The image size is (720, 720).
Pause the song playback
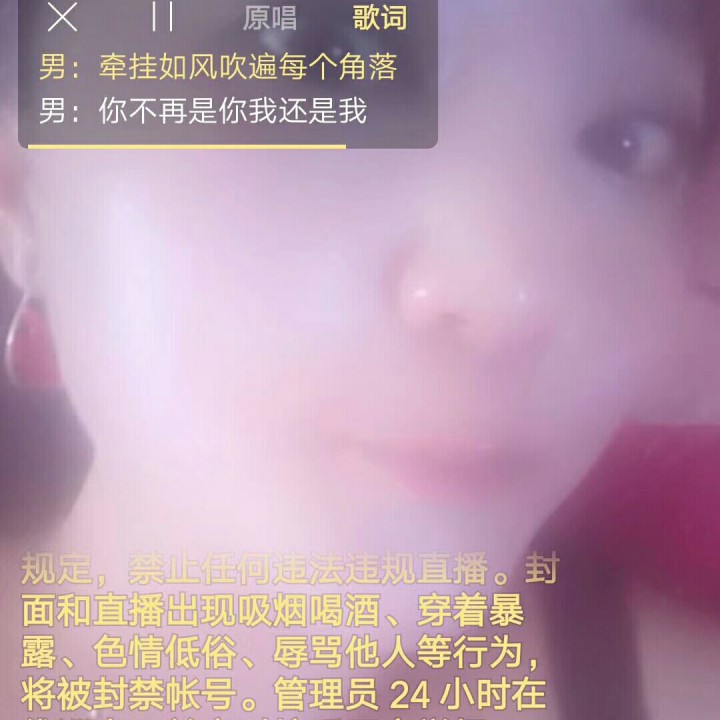click(163, 17)
